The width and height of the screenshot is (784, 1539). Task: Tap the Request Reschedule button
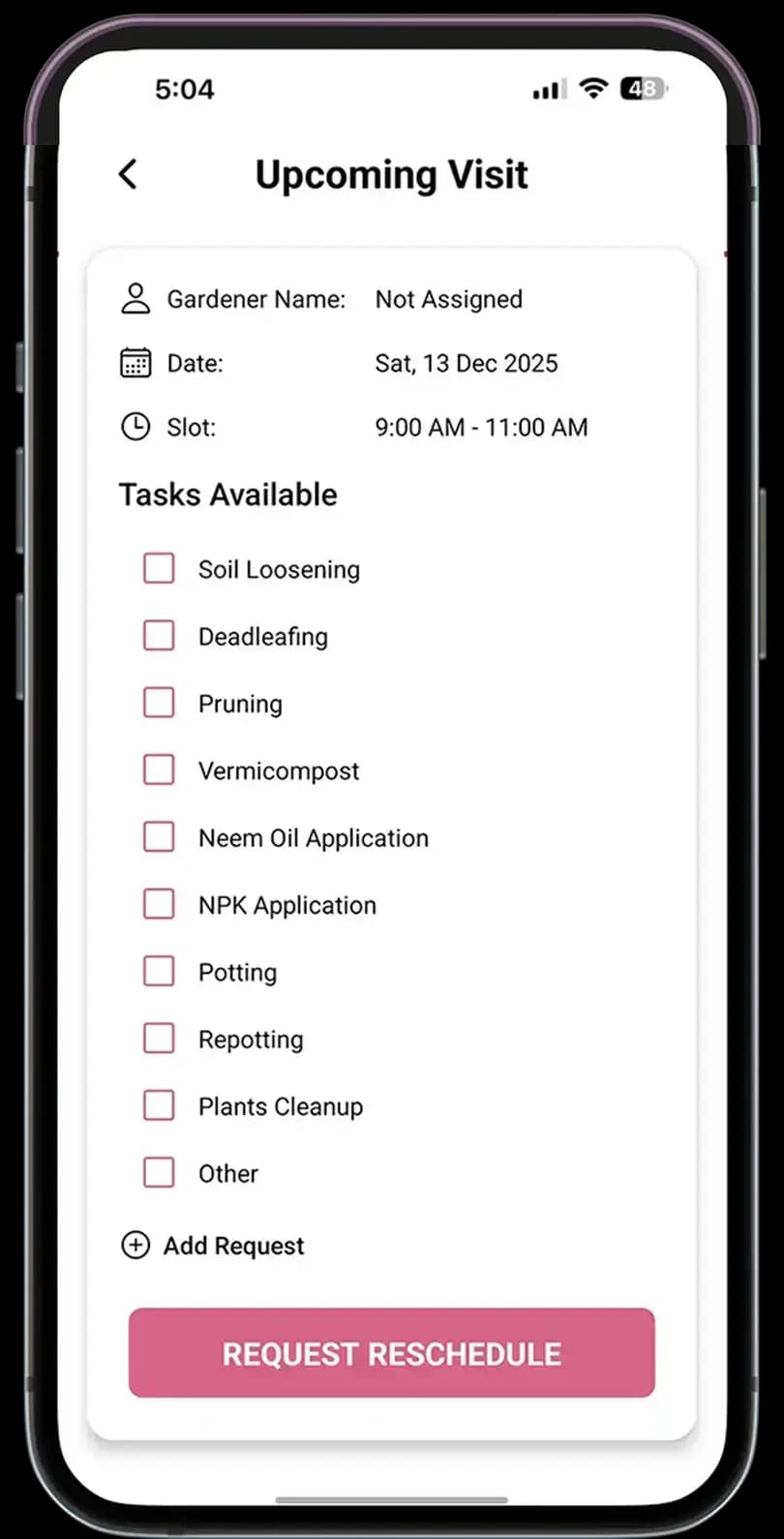(392, 1352)
